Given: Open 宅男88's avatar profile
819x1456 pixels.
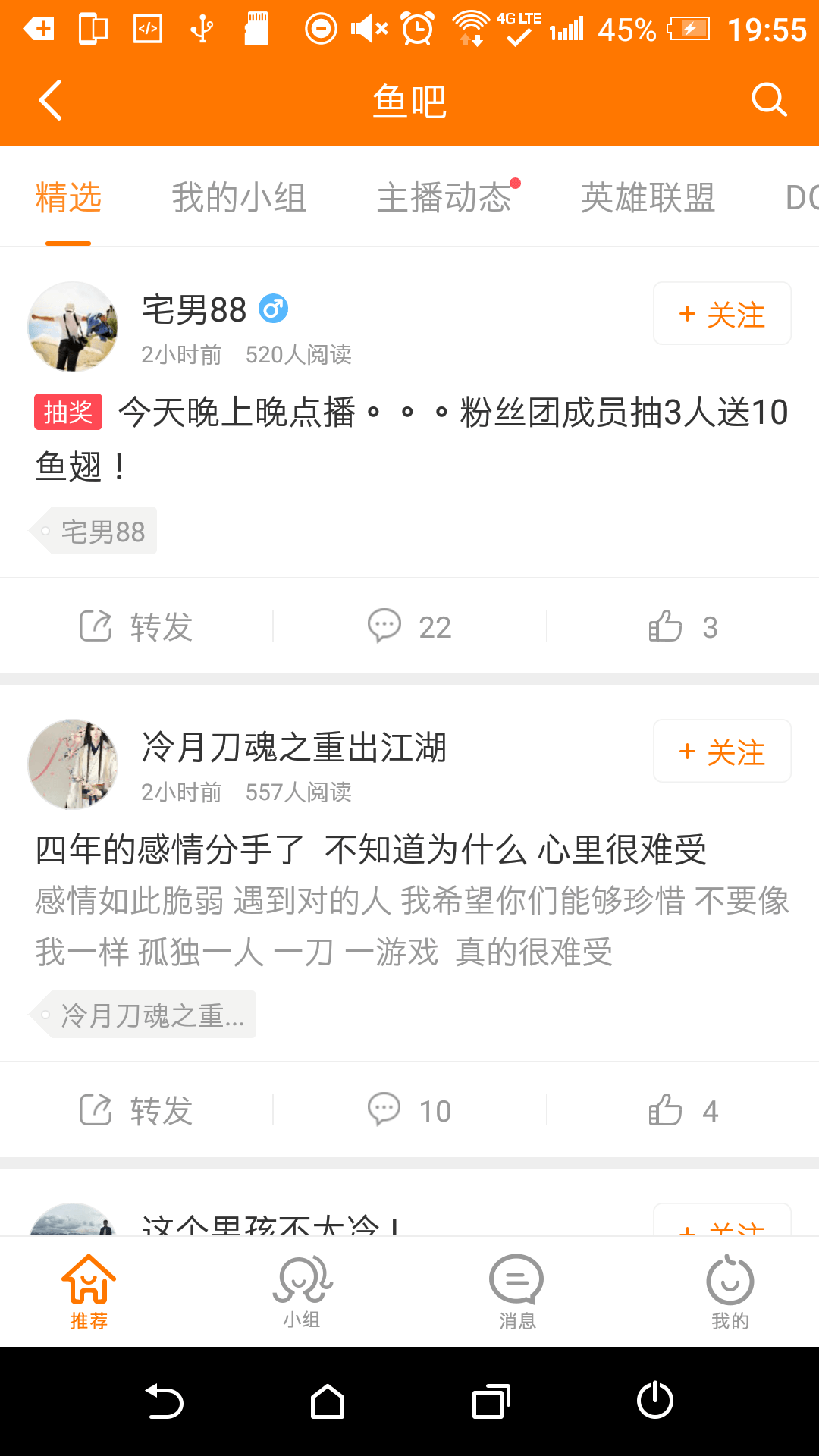Looking at the screenshot, I should [73, 327].
